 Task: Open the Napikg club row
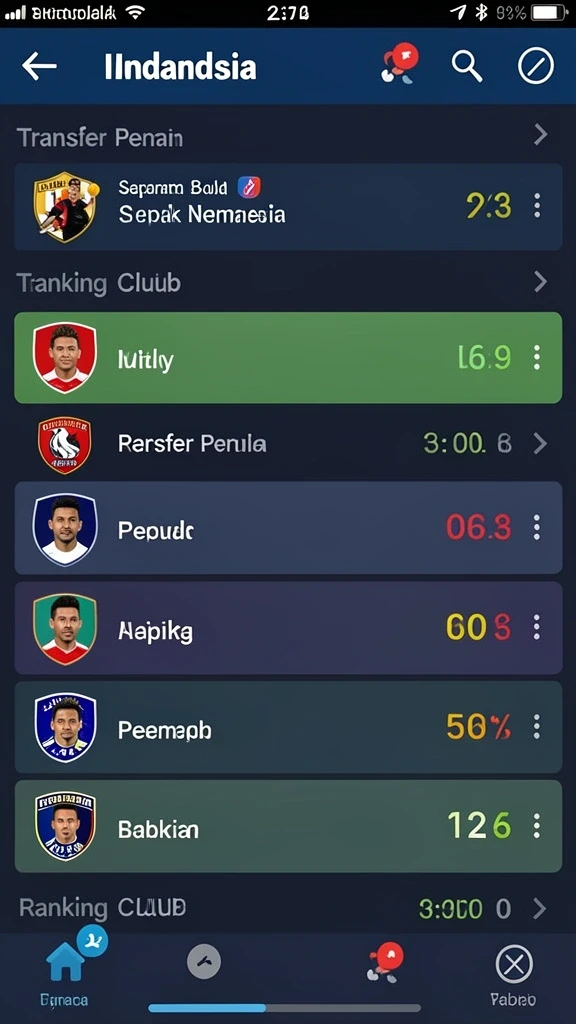[288, 628]
